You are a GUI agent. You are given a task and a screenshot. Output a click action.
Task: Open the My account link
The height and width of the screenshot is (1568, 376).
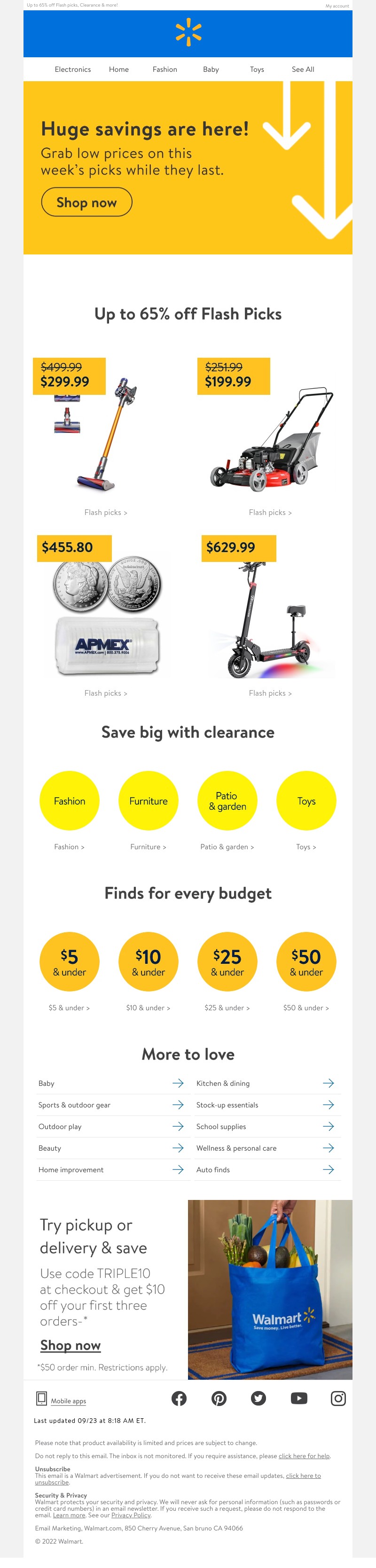337,6
